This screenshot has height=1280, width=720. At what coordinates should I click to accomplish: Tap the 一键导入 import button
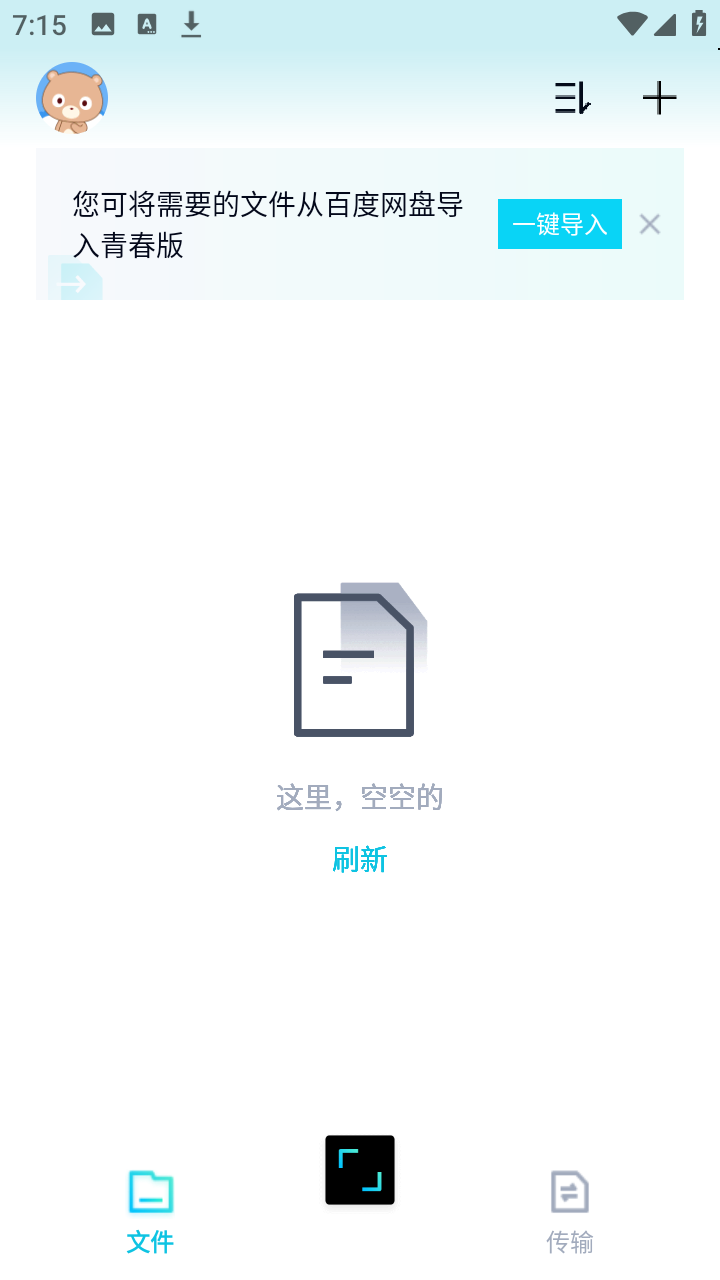pos(560,224)
